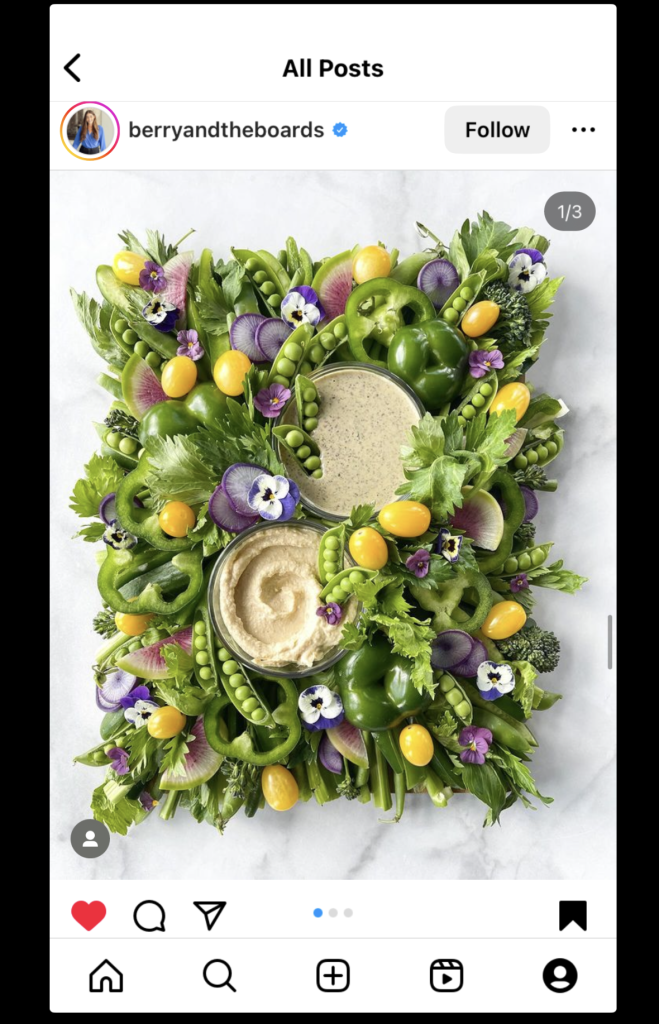The height and width of the screenshot is (1024, 659).
Task: Go back from All Posts
Action: click(x=72, y=68)
